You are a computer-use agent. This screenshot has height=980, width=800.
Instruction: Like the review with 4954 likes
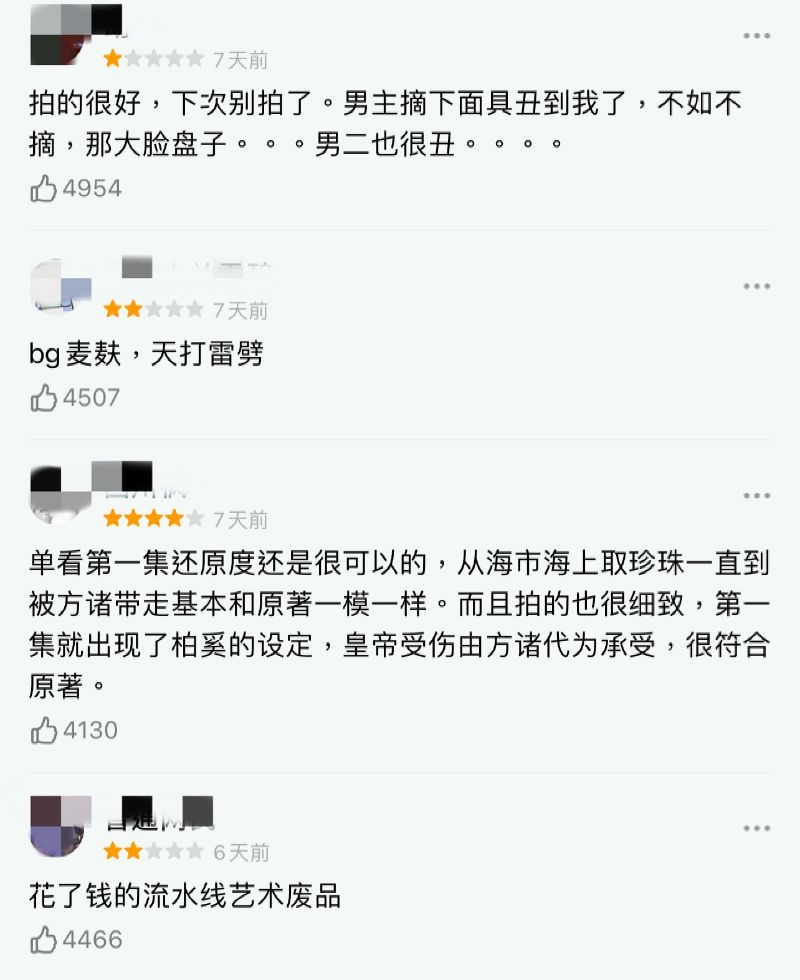45,188
